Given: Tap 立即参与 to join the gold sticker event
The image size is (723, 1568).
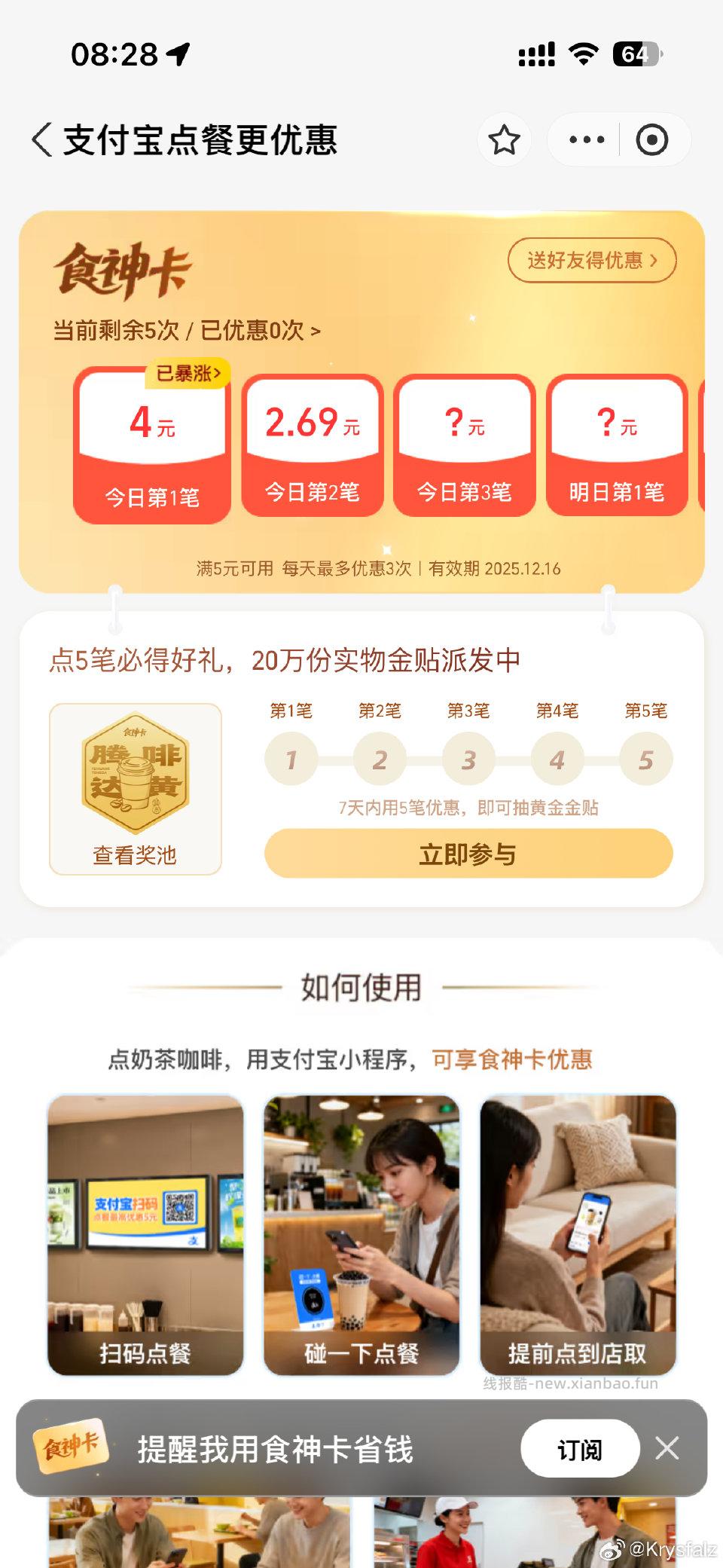Looking at the screenshot, I should click(x=468, y=854).
